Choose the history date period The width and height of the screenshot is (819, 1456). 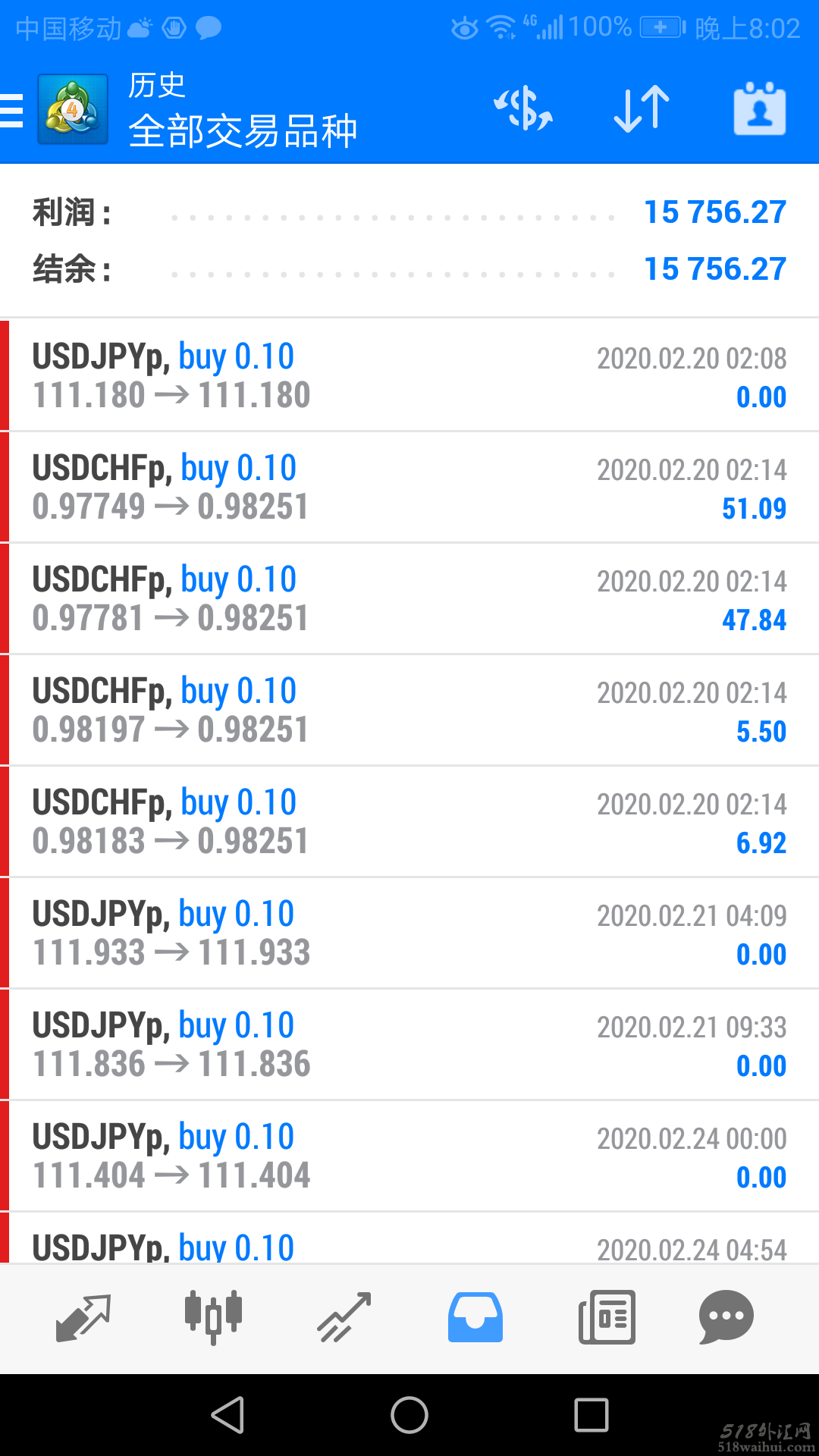pyautogui.click(x=759, y=109)
